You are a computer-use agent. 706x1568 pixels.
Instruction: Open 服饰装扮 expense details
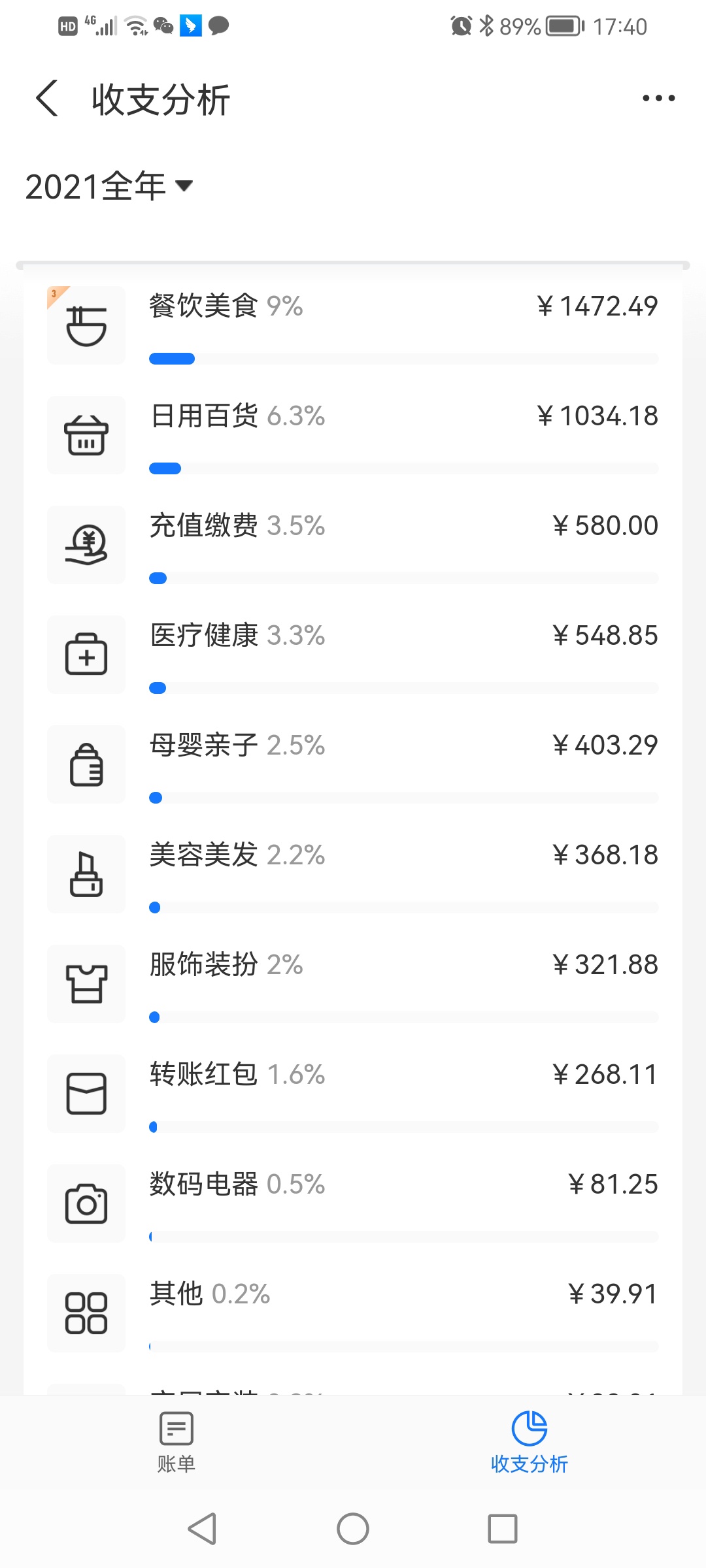coord(353,984)
